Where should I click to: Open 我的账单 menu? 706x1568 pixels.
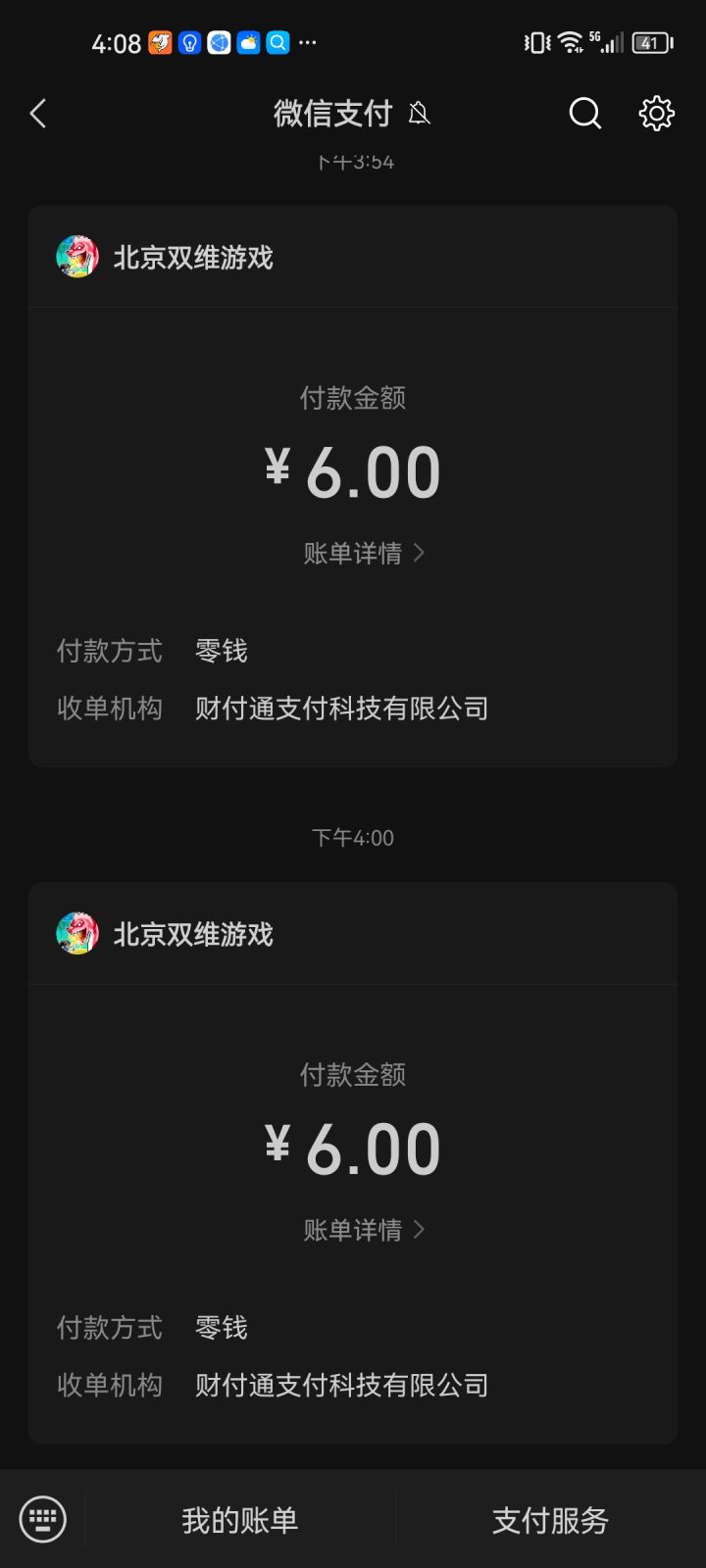point(240,1520)
